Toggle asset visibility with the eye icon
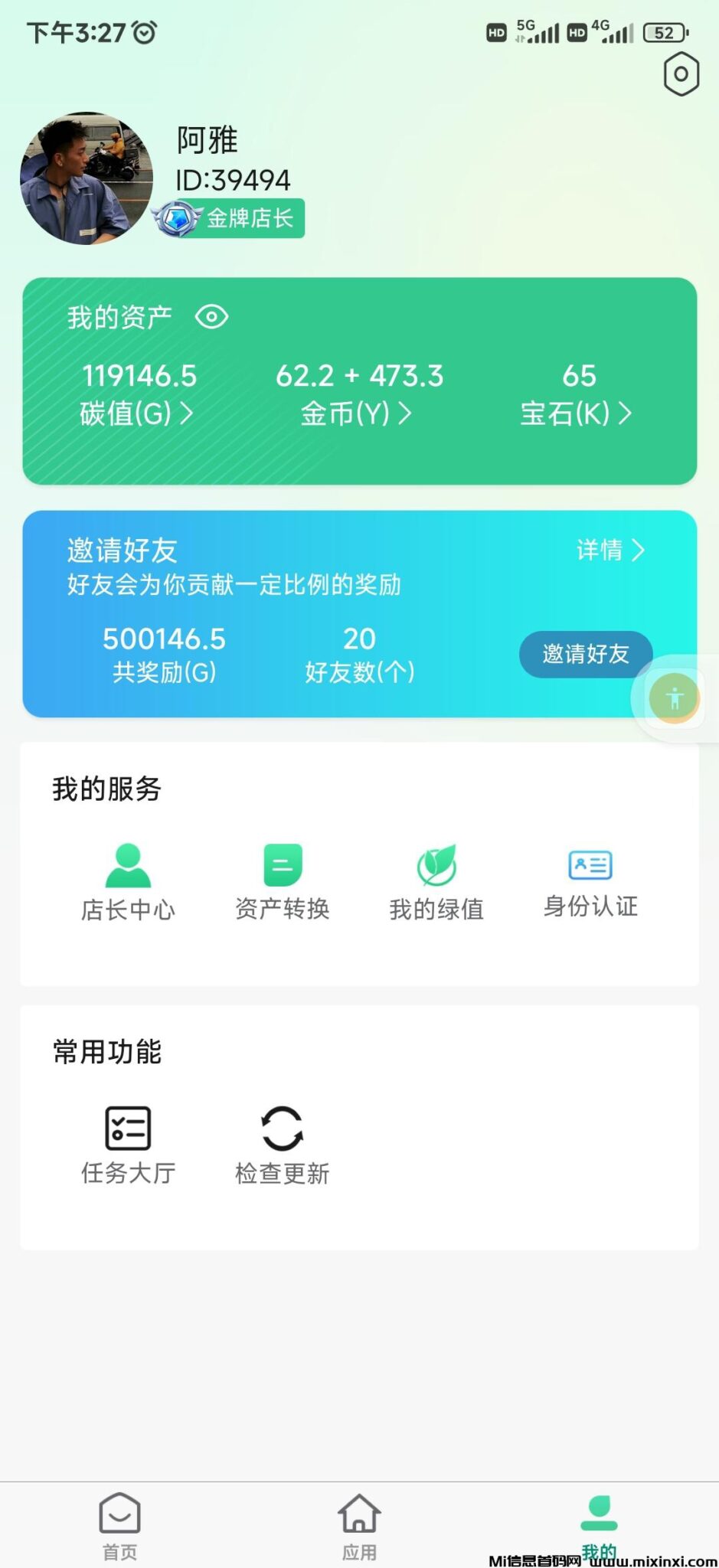Image resolution: width=719 pixels, height=1568 pixels. (x=212, y=316)
